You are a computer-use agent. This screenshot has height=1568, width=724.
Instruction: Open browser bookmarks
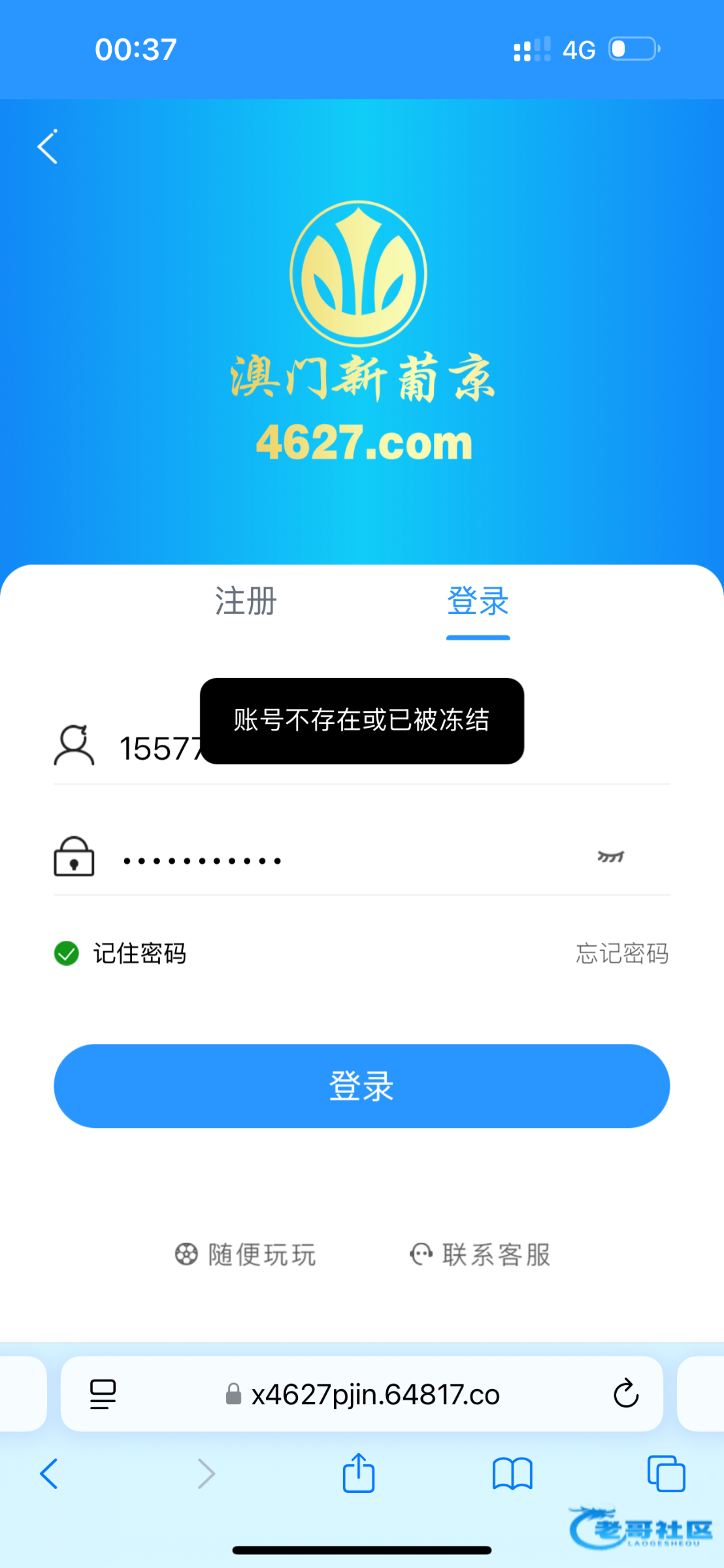(x=512, y=1474)
